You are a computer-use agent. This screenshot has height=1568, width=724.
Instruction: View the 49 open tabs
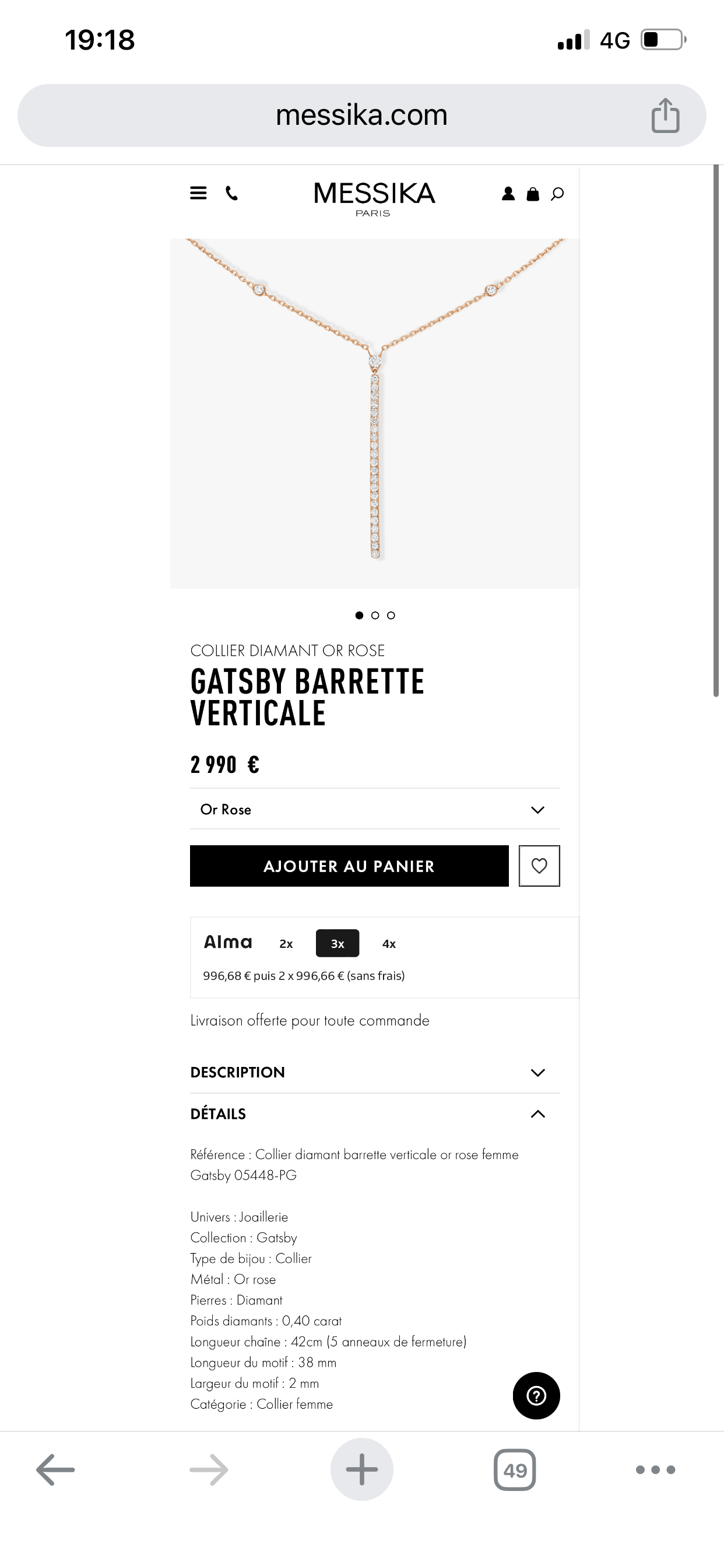coord(515,1470)
